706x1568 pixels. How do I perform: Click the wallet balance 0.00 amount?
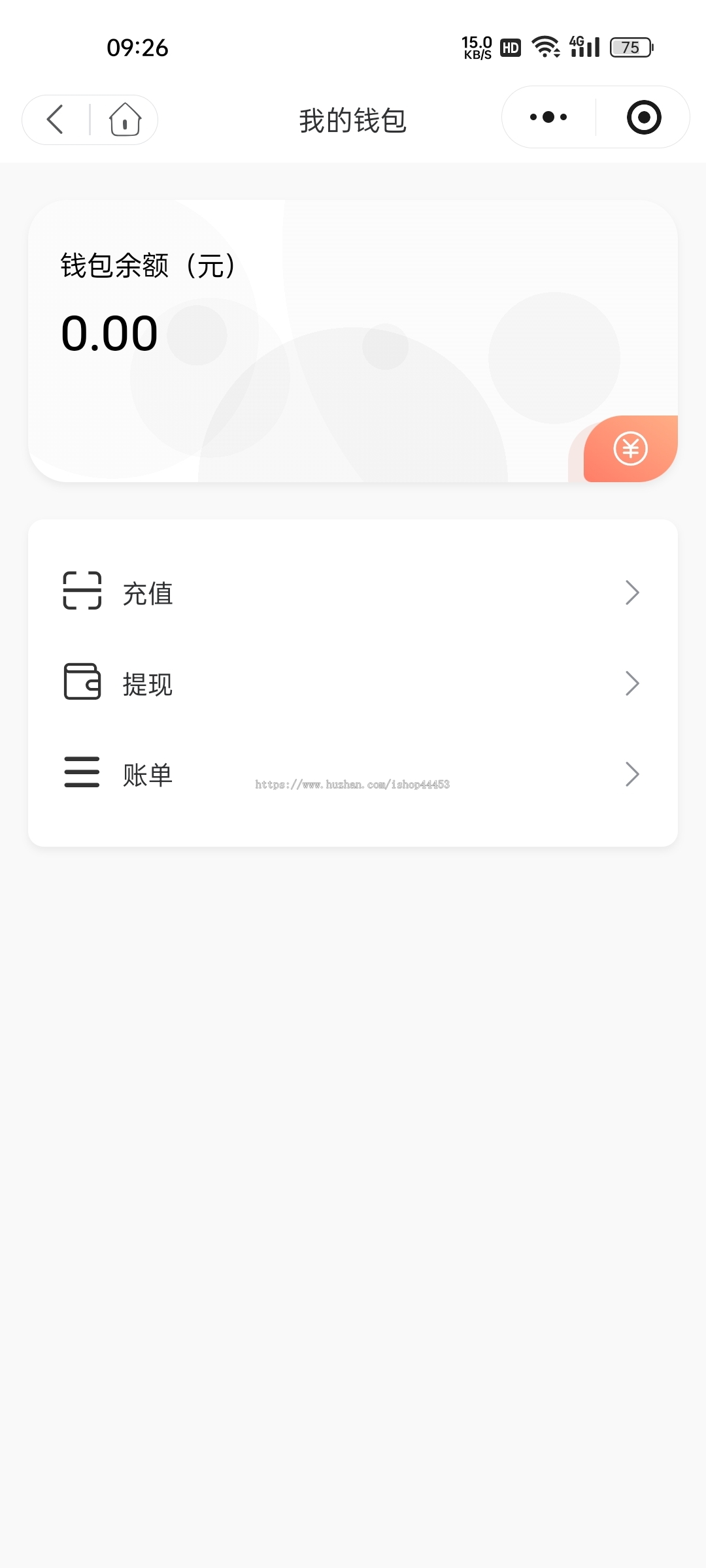(x=110, y=333)
